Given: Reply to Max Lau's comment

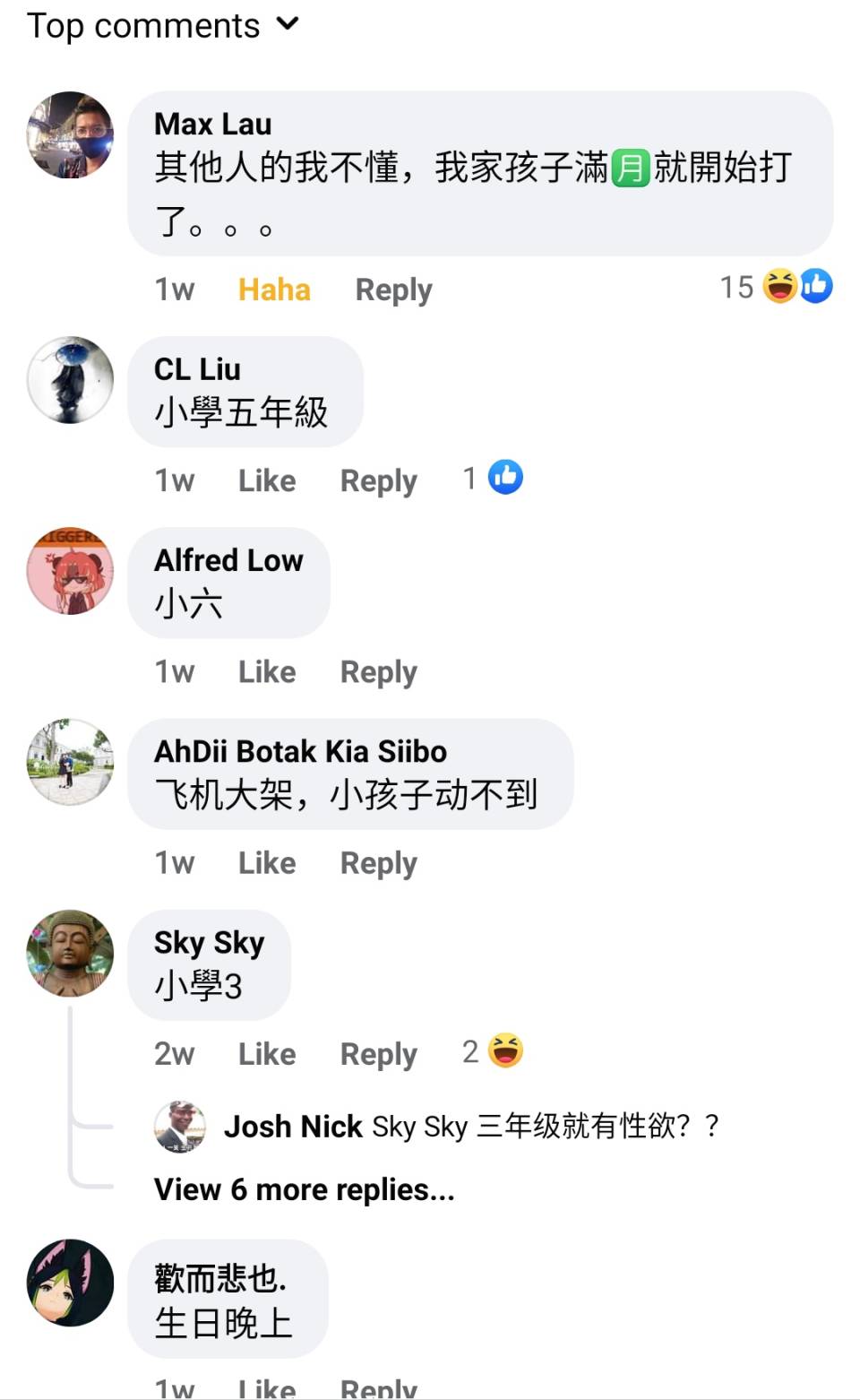Looking at the screenshot, I should (x=393, y=290).
